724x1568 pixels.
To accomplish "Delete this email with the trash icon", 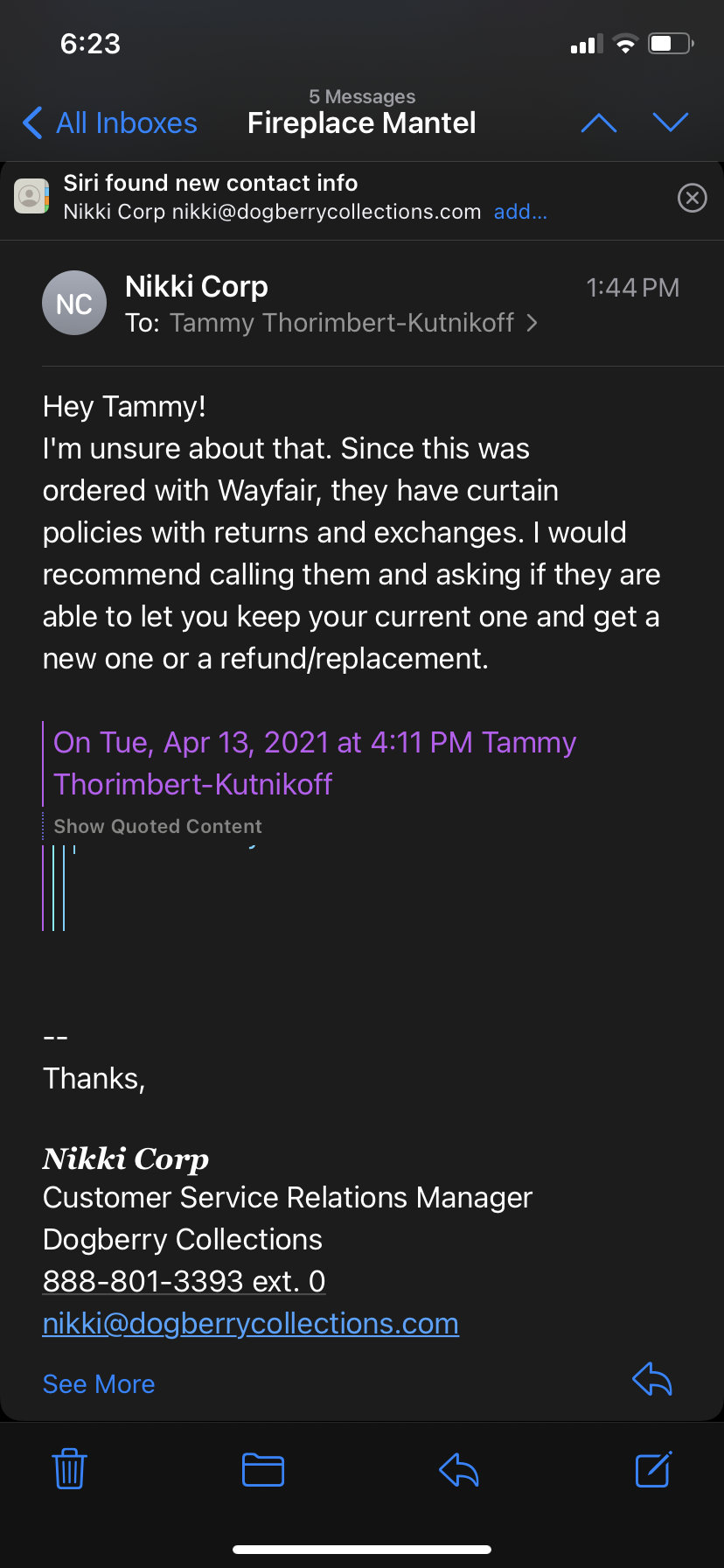I will (x=69, y=1469).
